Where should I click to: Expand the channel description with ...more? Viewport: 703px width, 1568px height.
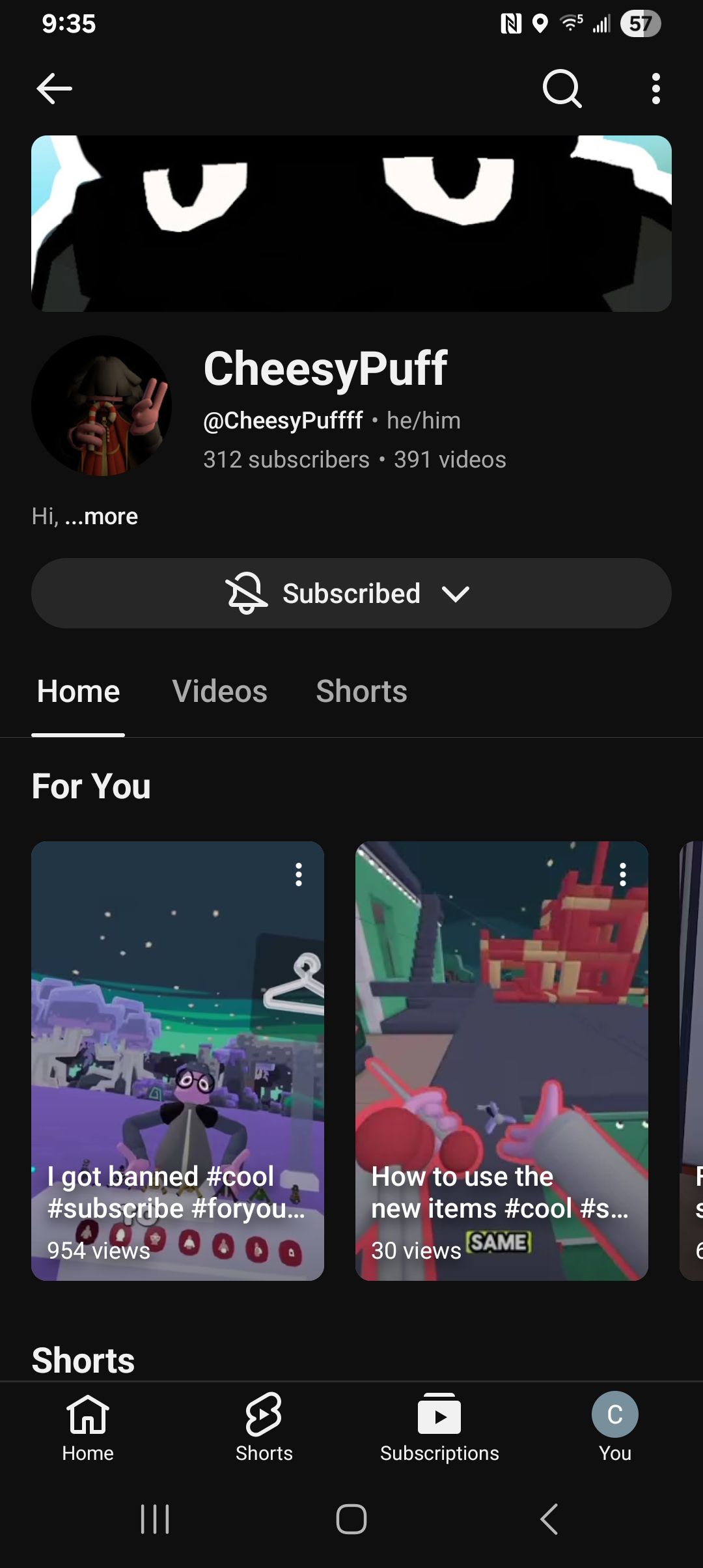coord(101,516)
